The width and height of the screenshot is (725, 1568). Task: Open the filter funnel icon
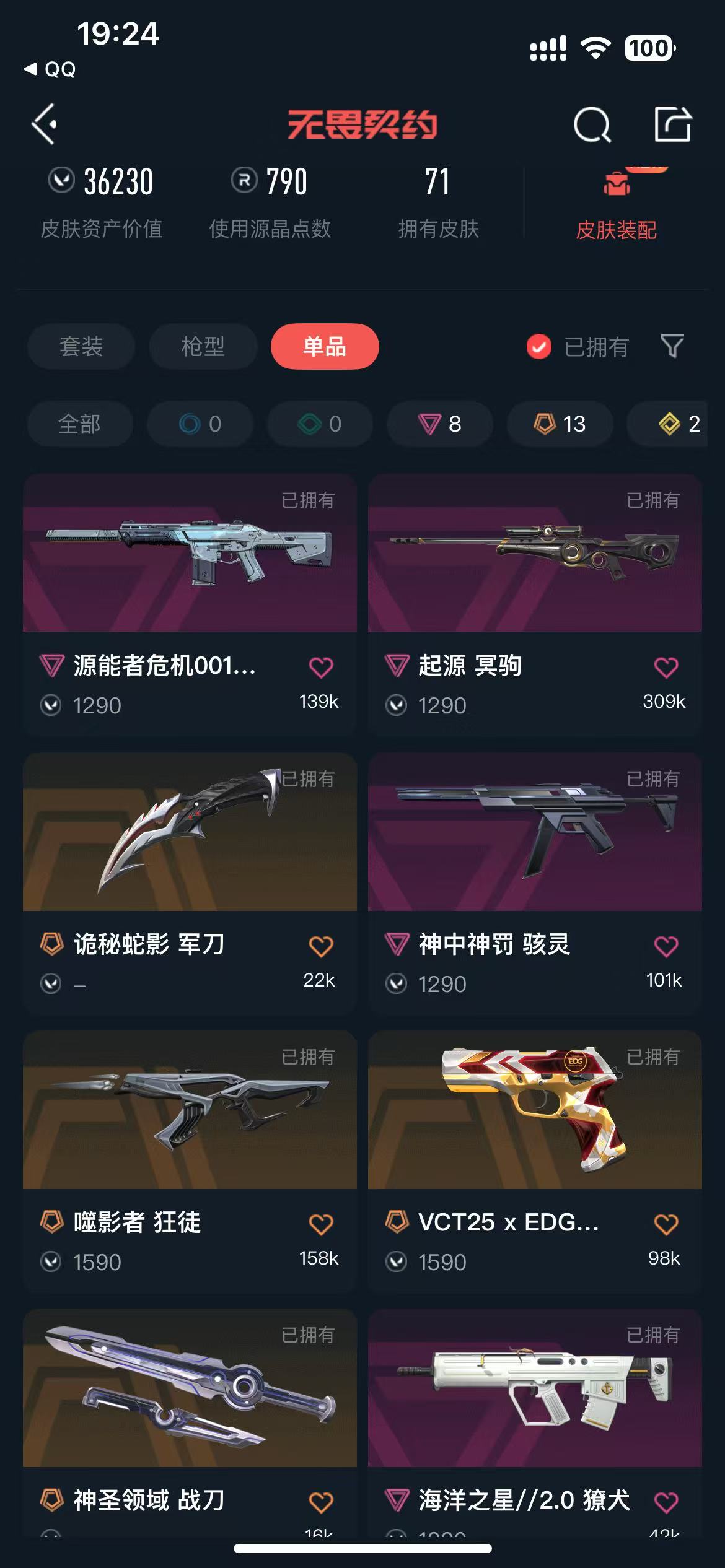[672, 346]
